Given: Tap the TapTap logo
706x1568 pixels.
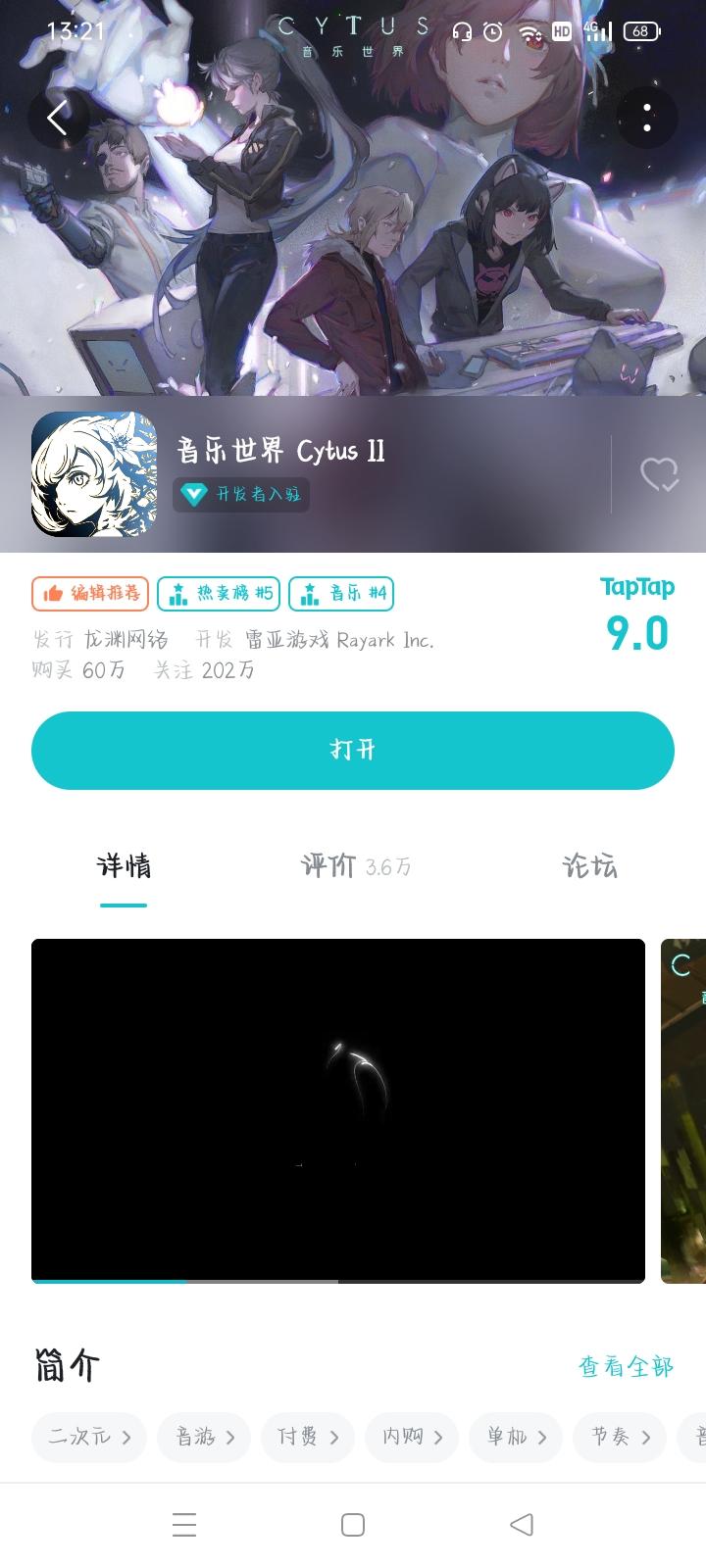Looking at the screenshot, I should coord(635,586).
